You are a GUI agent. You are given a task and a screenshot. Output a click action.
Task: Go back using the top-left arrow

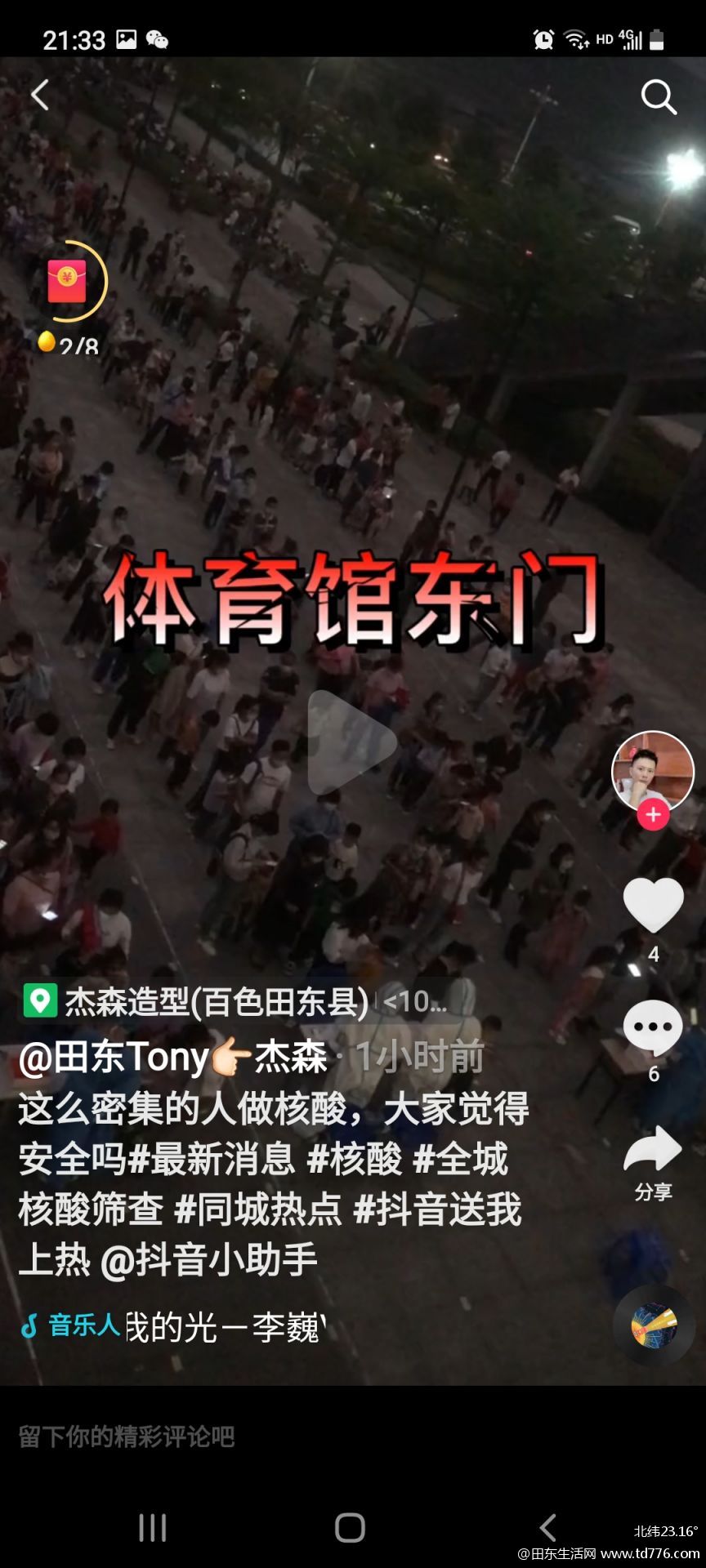click(39, 95)
